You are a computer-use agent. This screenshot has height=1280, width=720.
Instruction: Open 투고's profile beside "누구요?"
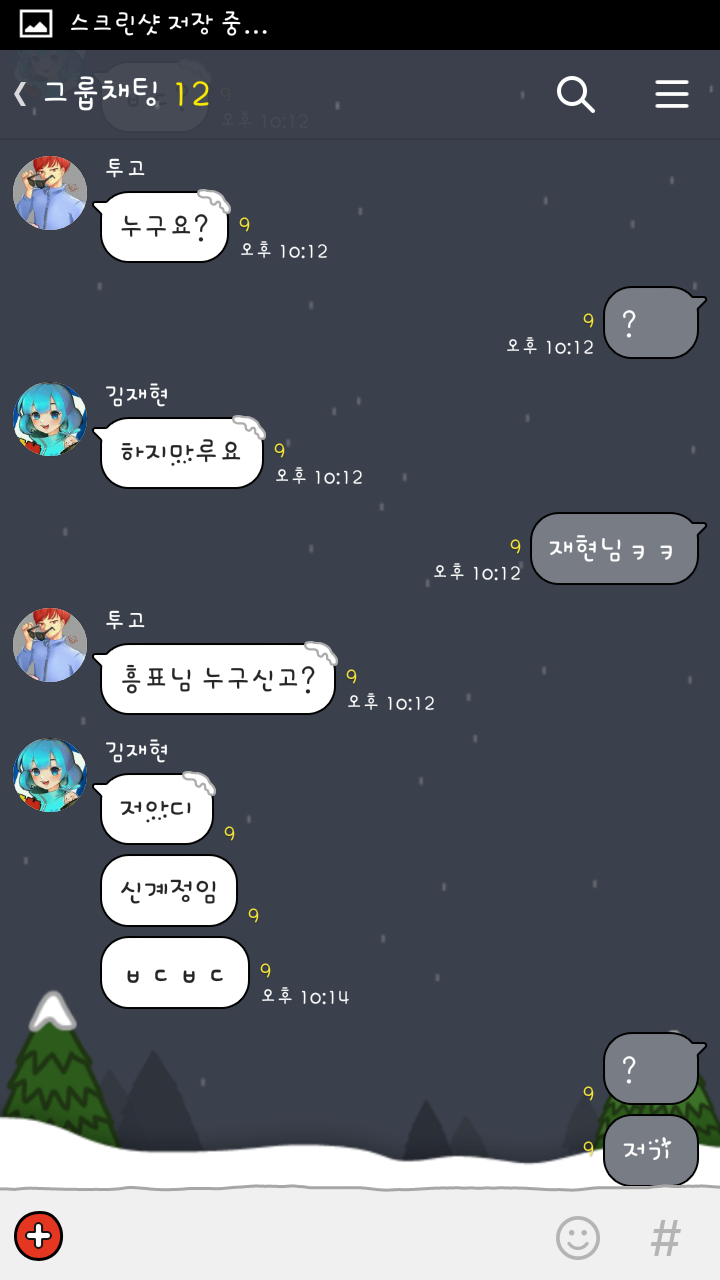point(50,193)
